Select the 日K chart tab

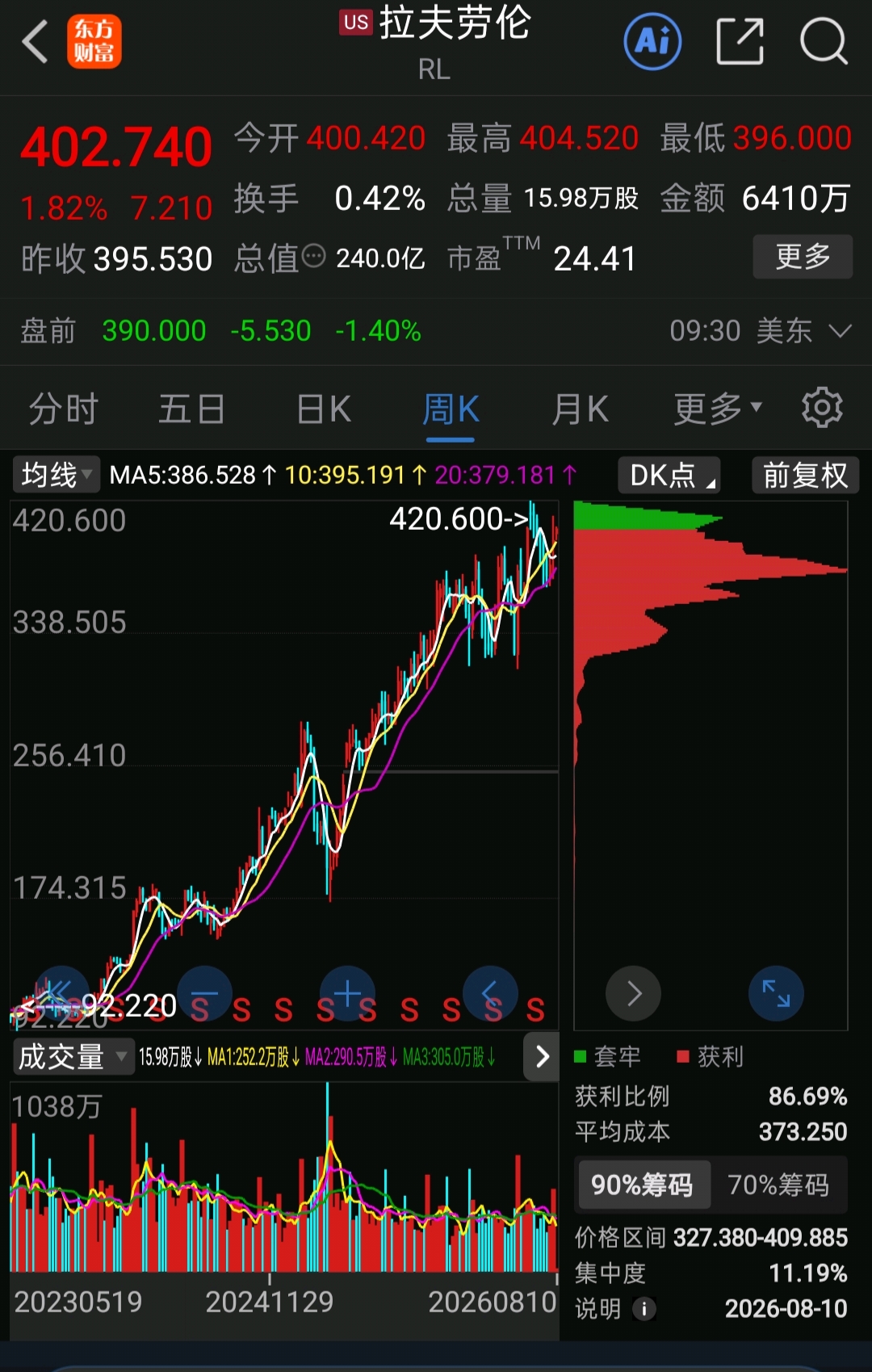323,409
